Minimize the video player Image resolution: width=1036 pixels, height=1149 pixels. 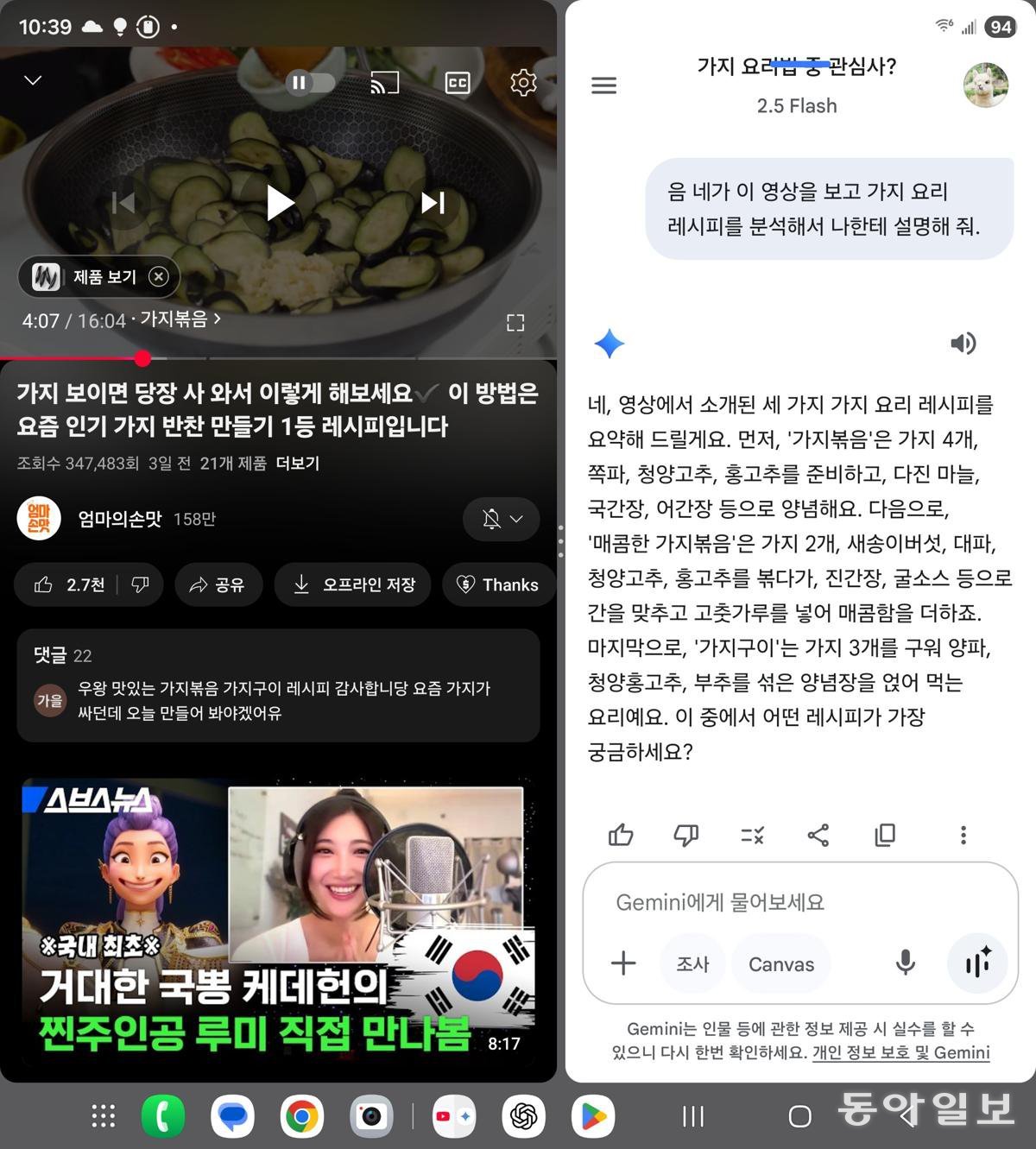pos(33,80)
